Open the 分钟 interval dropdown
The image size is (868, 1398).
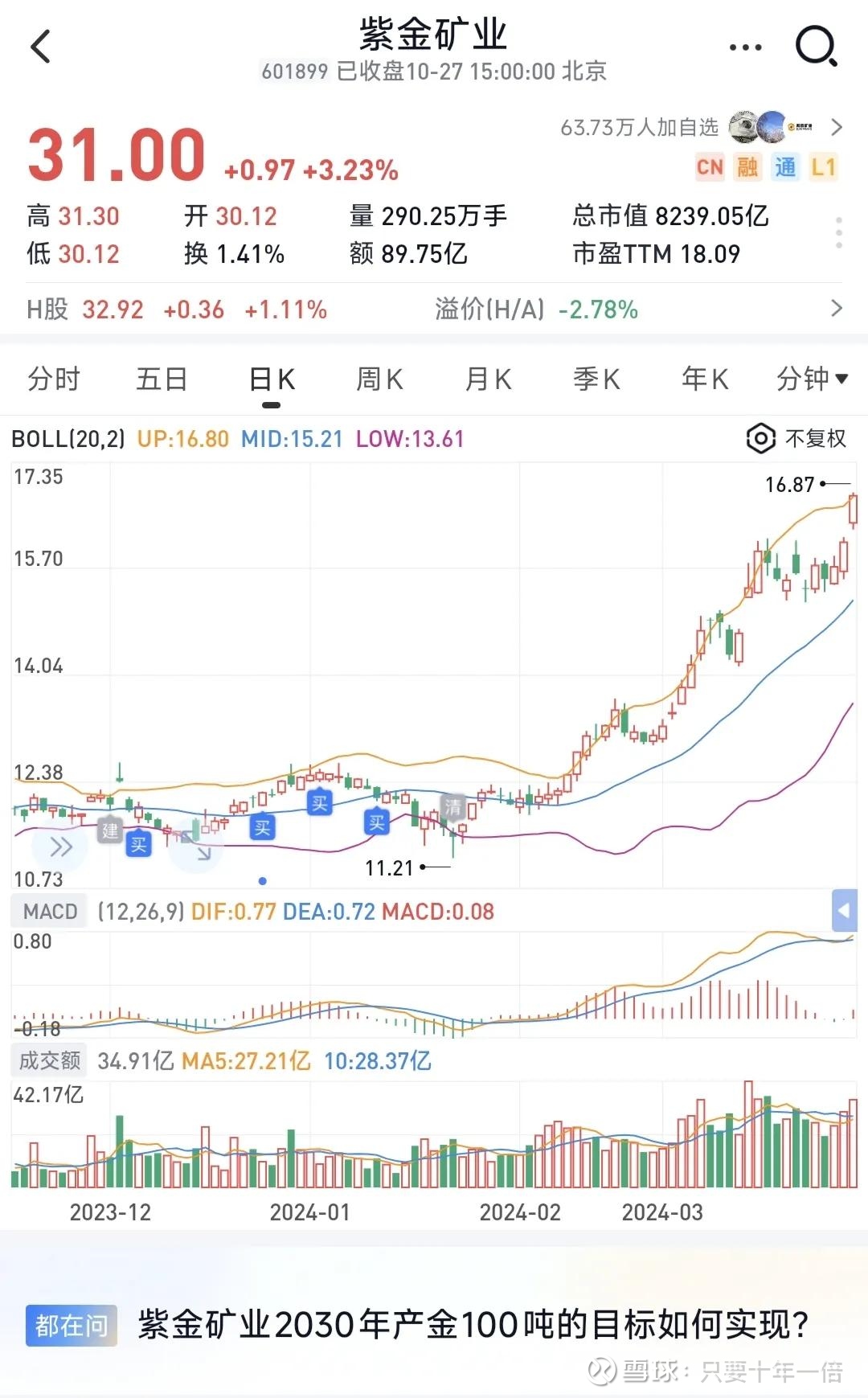point(812,379)
